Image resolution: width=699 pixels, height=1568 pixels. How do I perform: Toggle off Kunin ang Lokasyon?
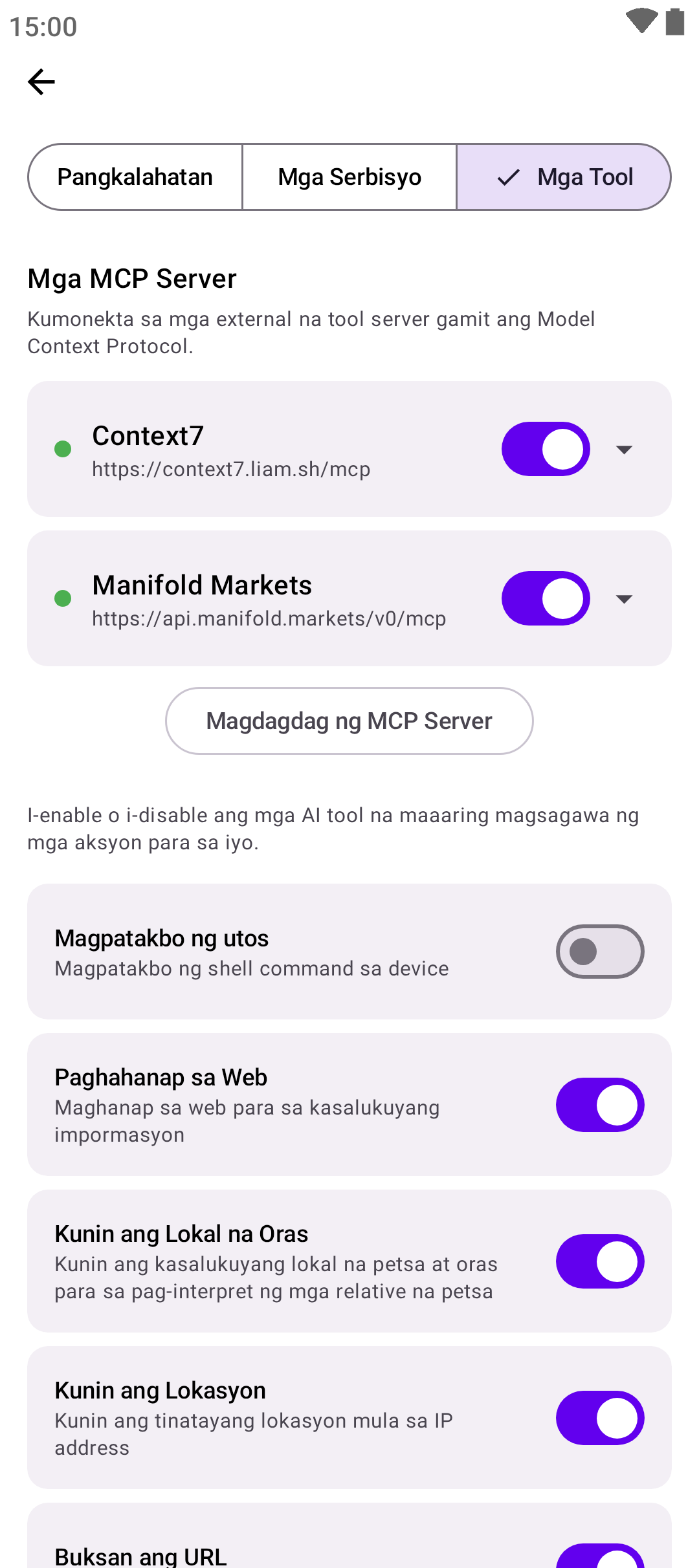[599, 1418]
